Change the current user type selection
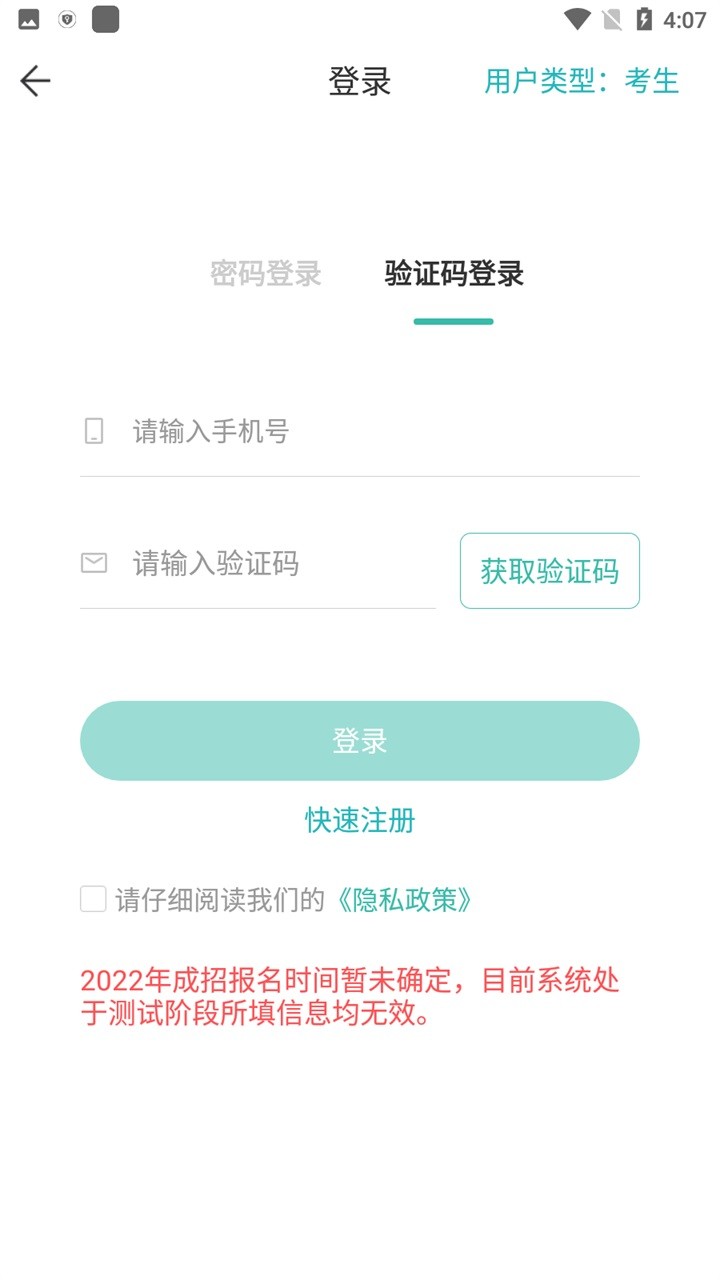The height and width of the screenshot is (1280, 720). pyautogui.click(x=581, y=81)
